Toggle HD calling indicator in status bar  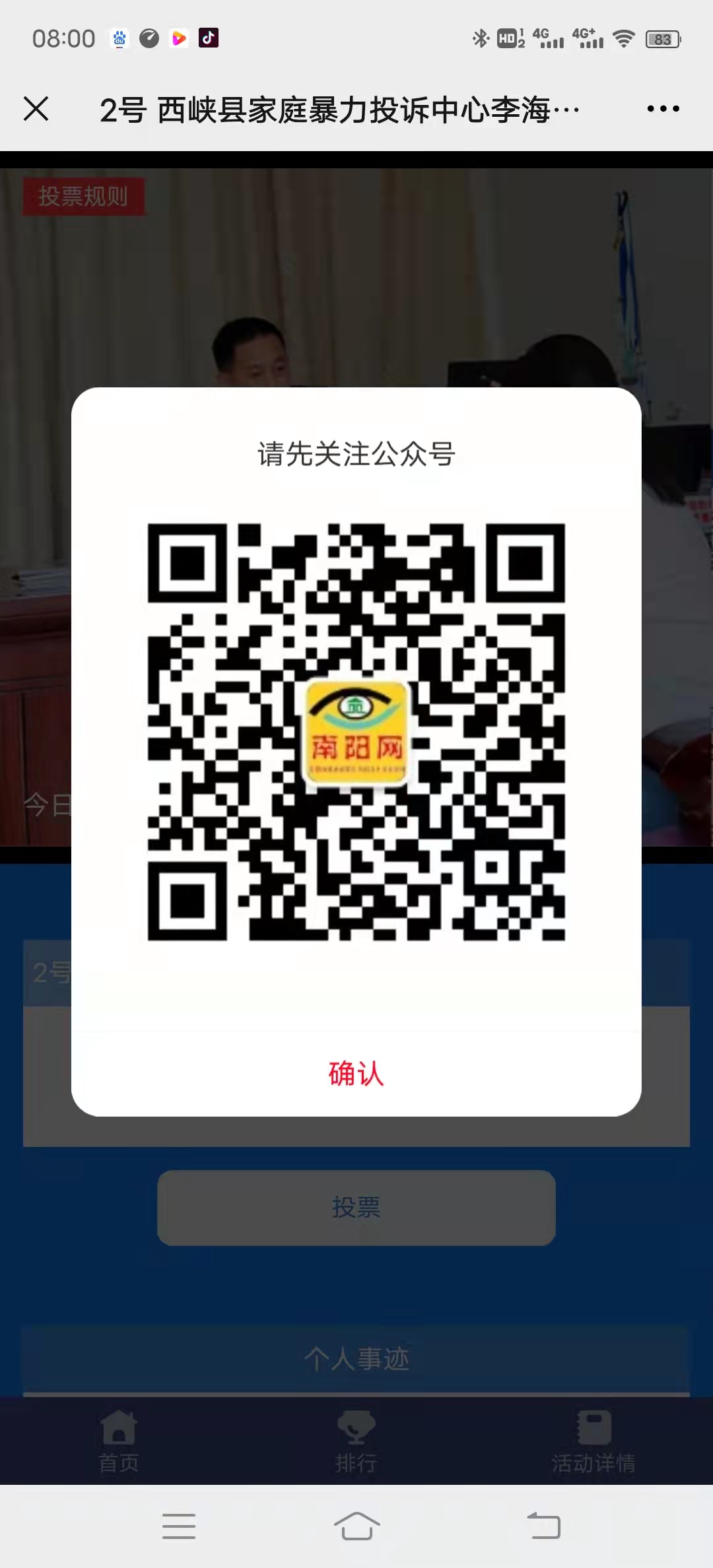click(508, 38)
